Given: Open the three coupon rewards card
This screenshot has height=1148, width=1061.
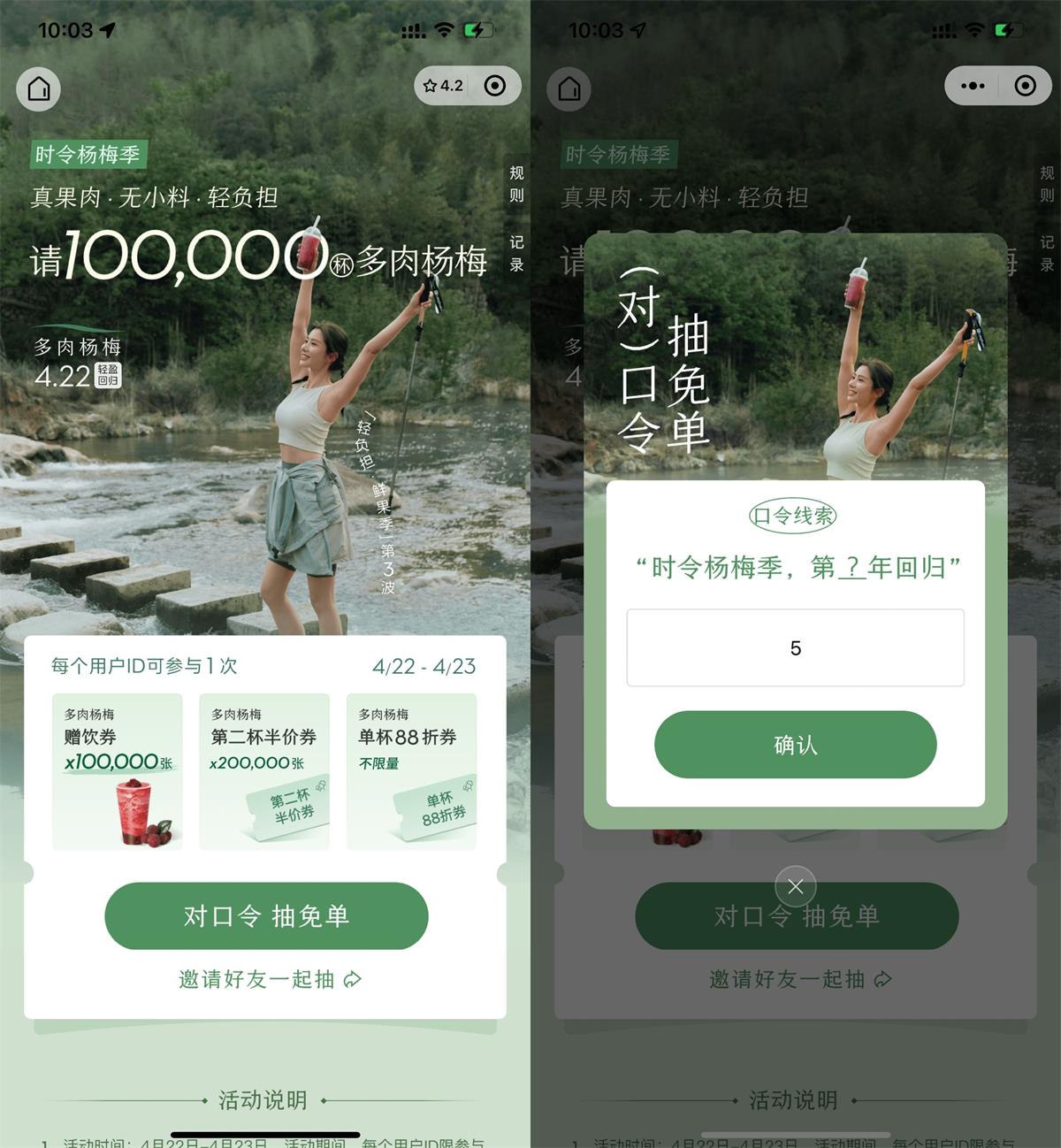Looking at the screenshot, I should coord(264,771).
